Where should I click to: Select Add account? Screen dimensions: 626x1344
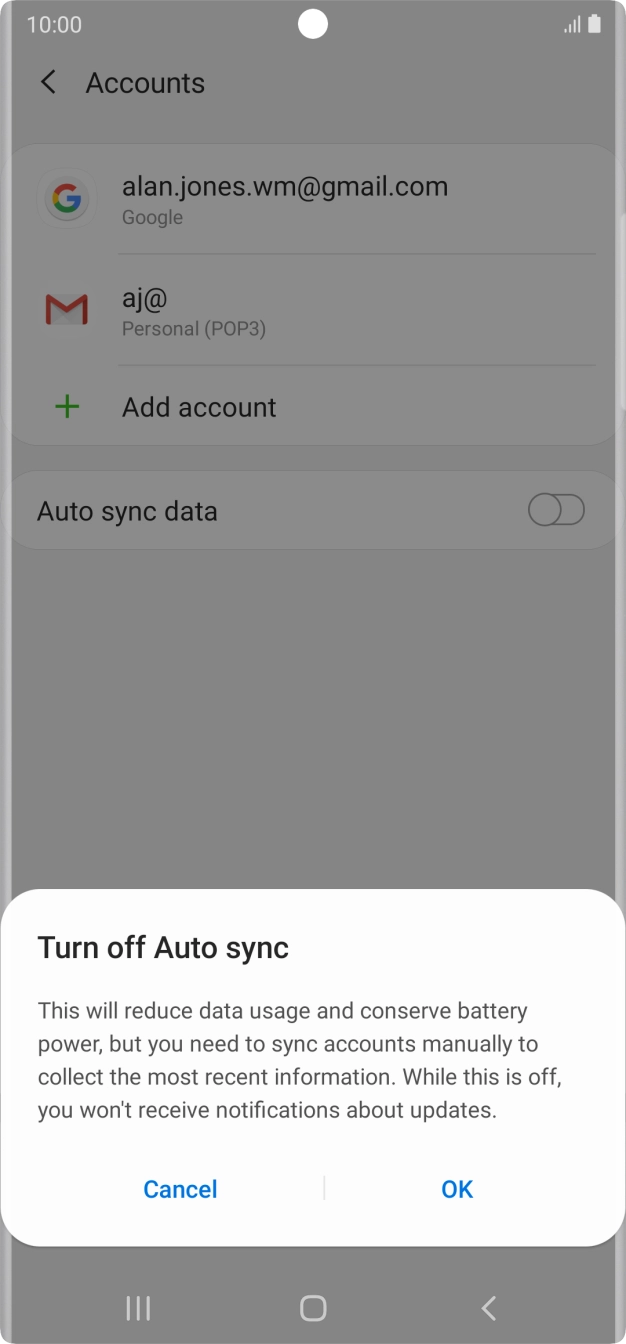point(199,407)
